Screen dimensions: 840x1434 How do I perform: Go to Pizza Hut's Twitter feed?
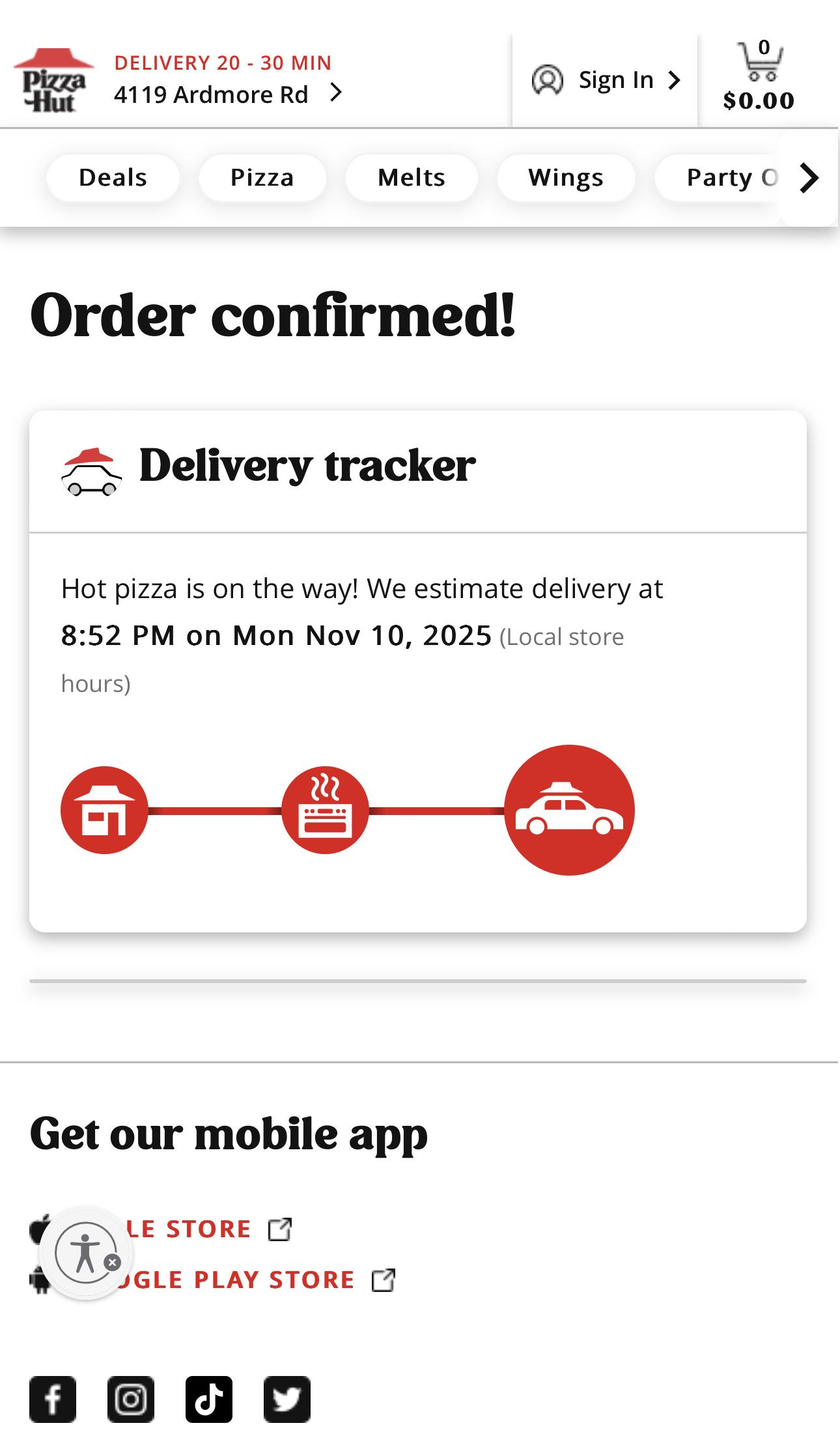pyautogui.click(x=287, y=1399)
